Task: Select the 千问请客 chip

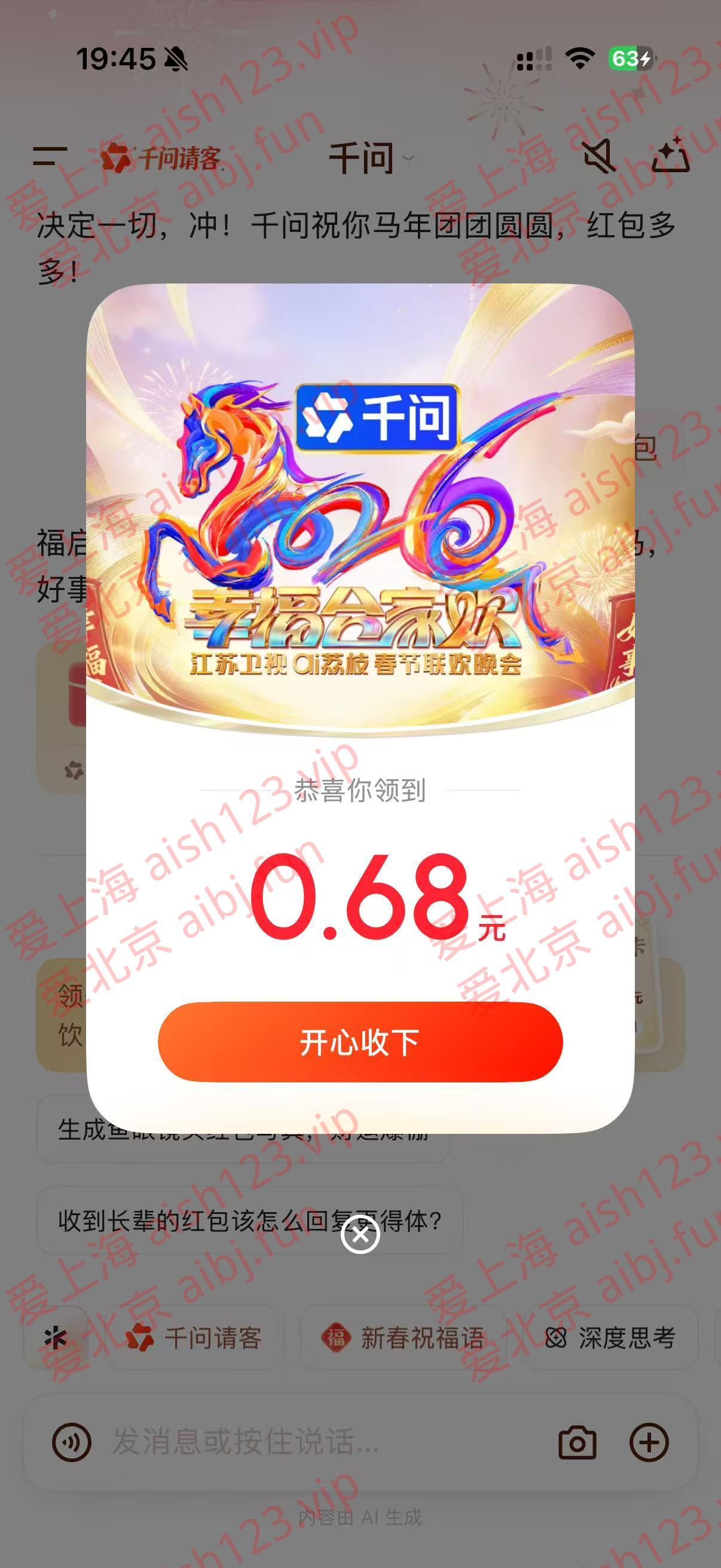Action: point(195,1338)
